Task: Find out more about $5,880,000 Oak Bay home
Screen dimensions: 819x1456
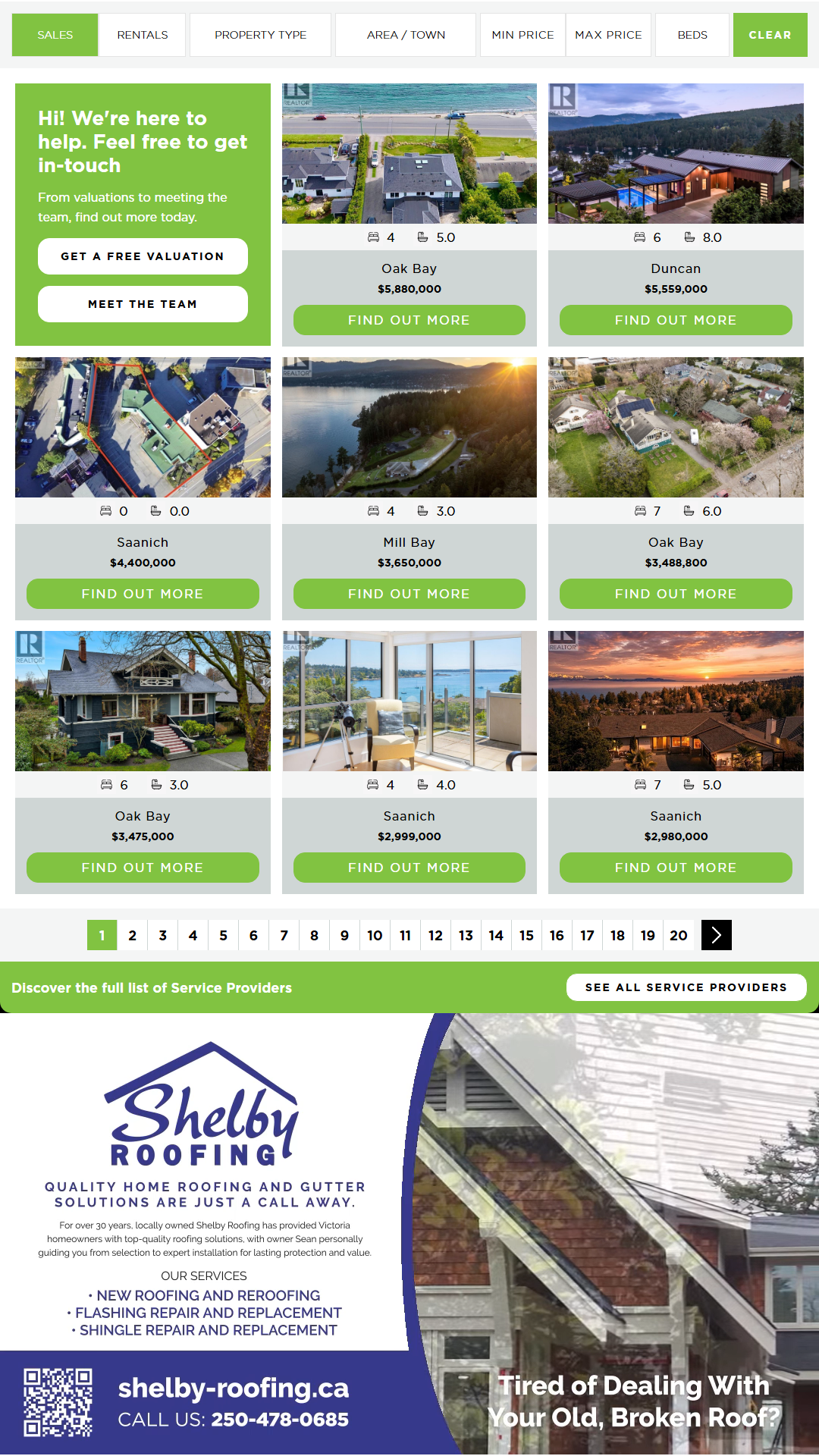Action: [x=409, y=320]
